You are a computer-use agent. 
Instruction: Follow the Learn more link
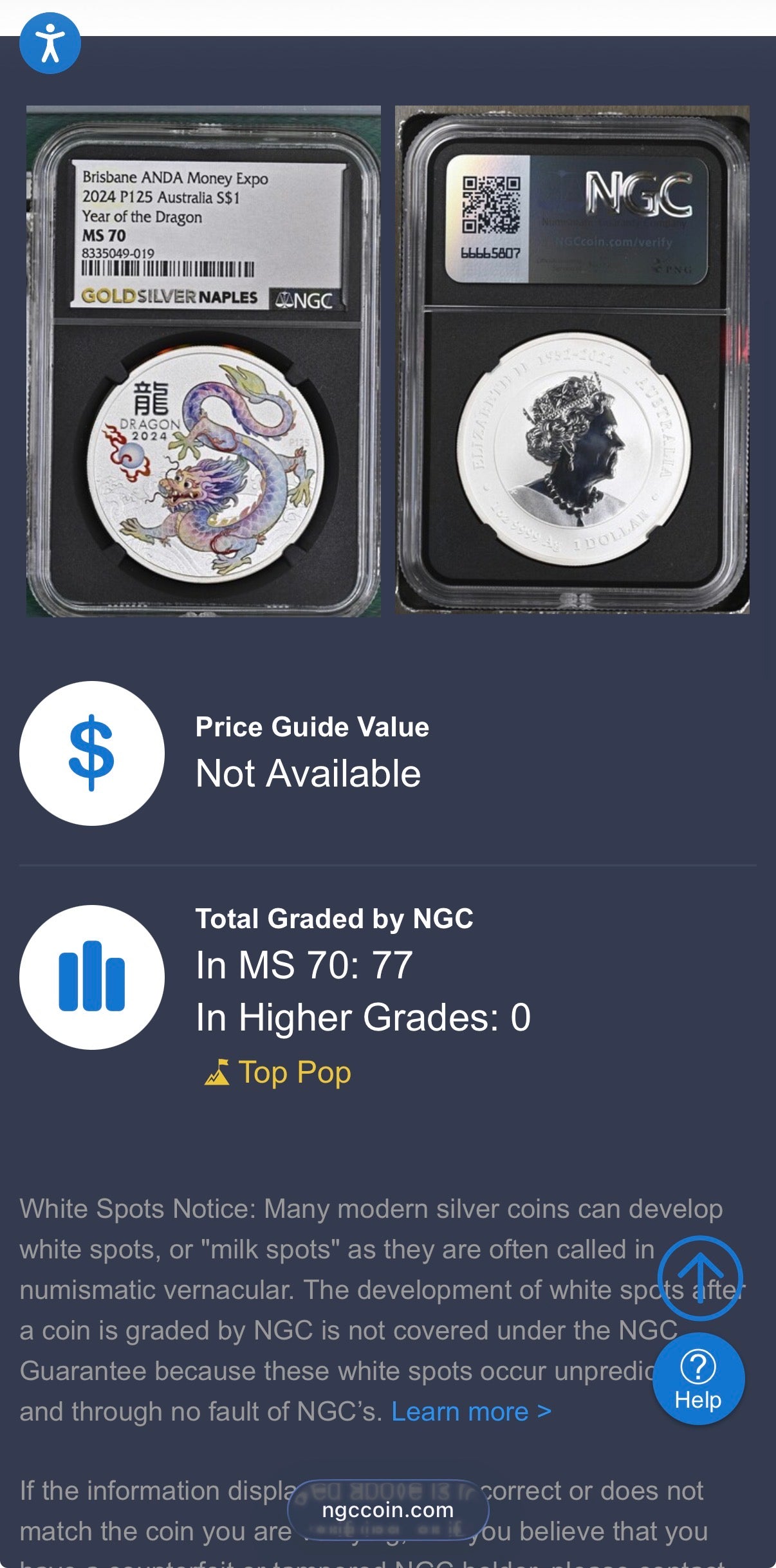pos(471,1412)
